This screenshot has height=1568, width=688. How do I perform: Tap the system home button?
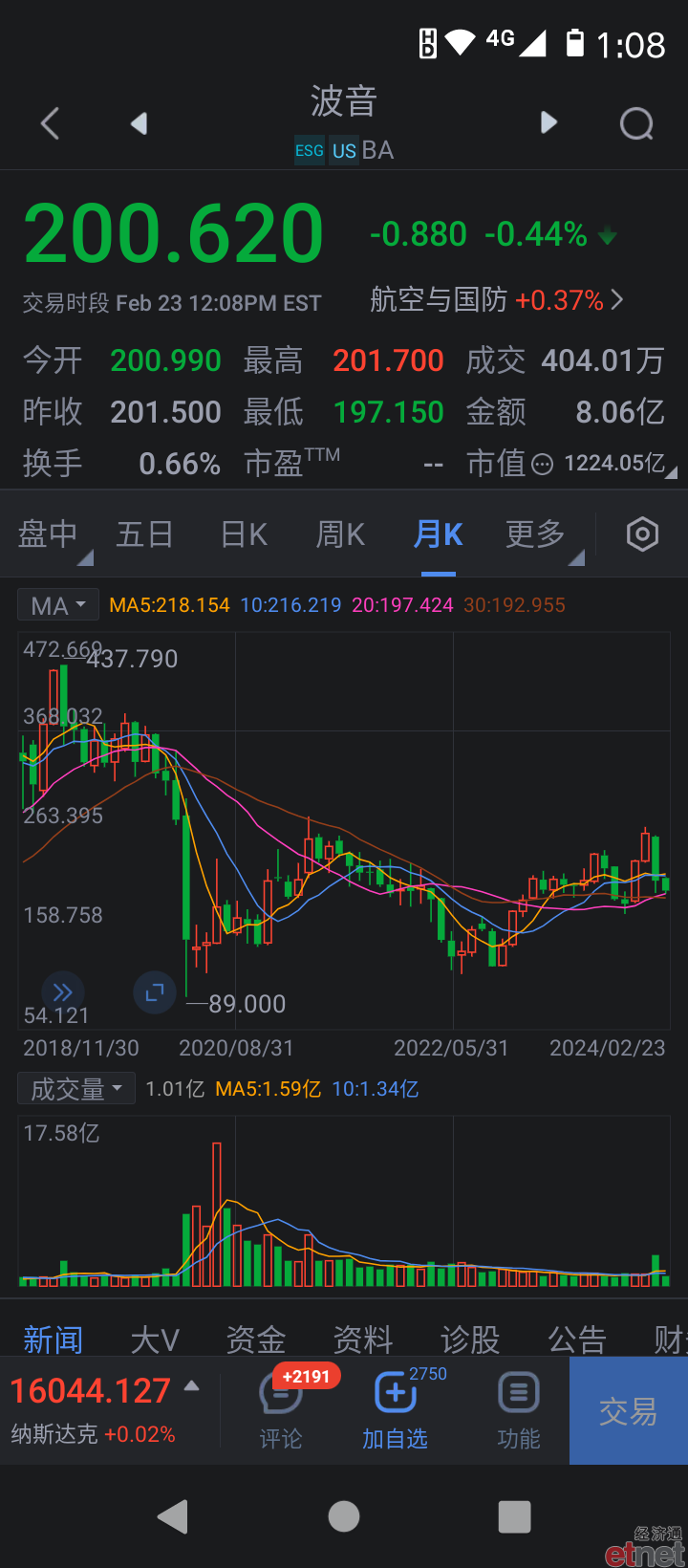pos(344,1516)
